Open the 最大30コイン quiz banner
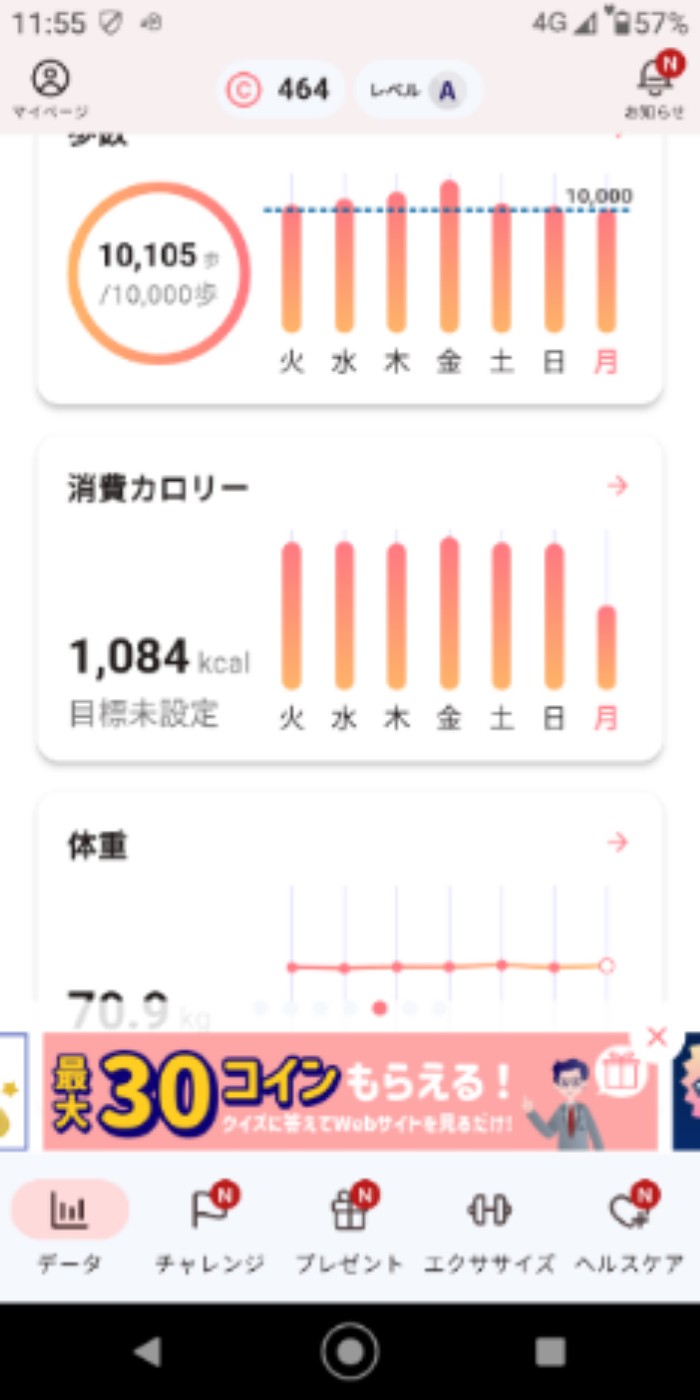Image resolution: width=700 pixels, height=1400 pixels. [330, 1092]
